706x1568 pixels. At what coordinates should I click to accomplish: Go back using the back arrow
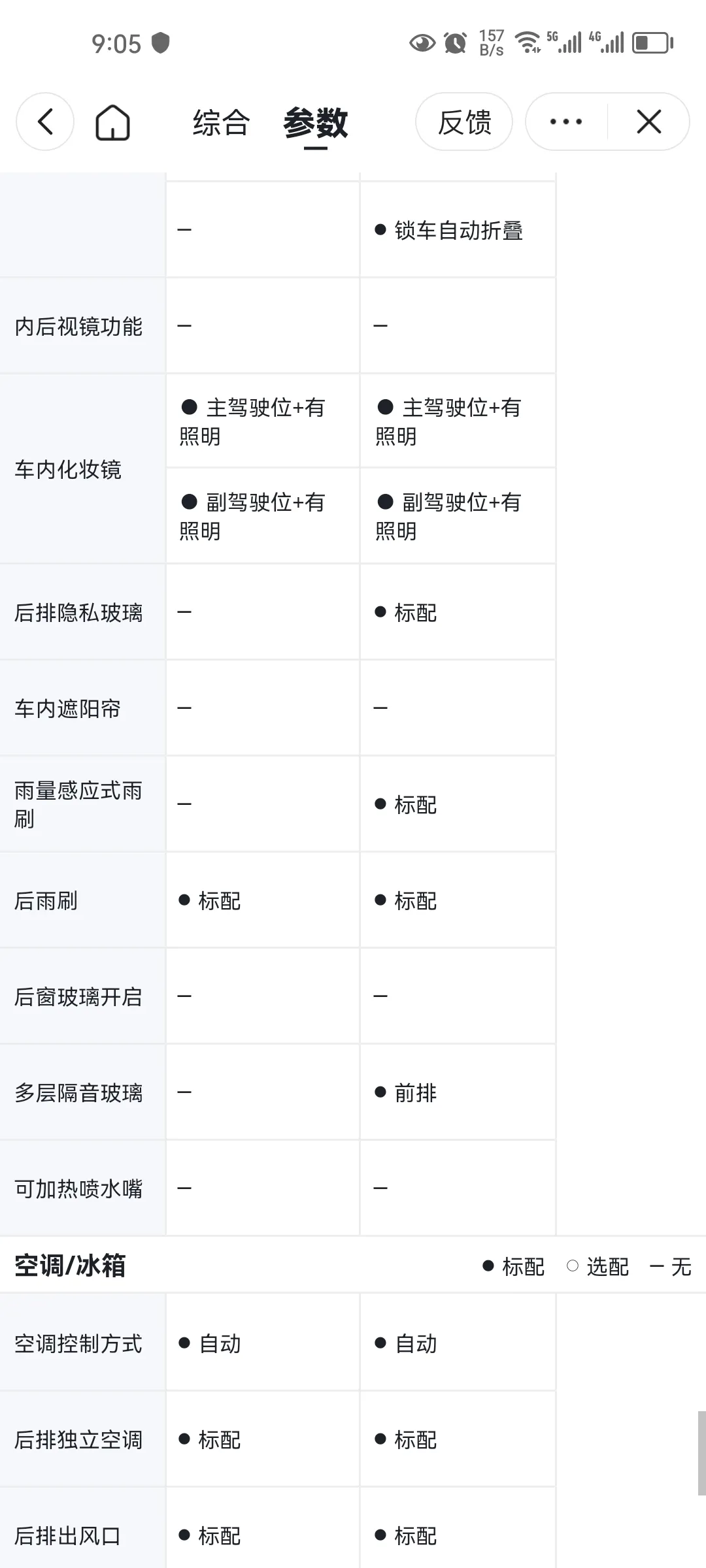point(45,122)
